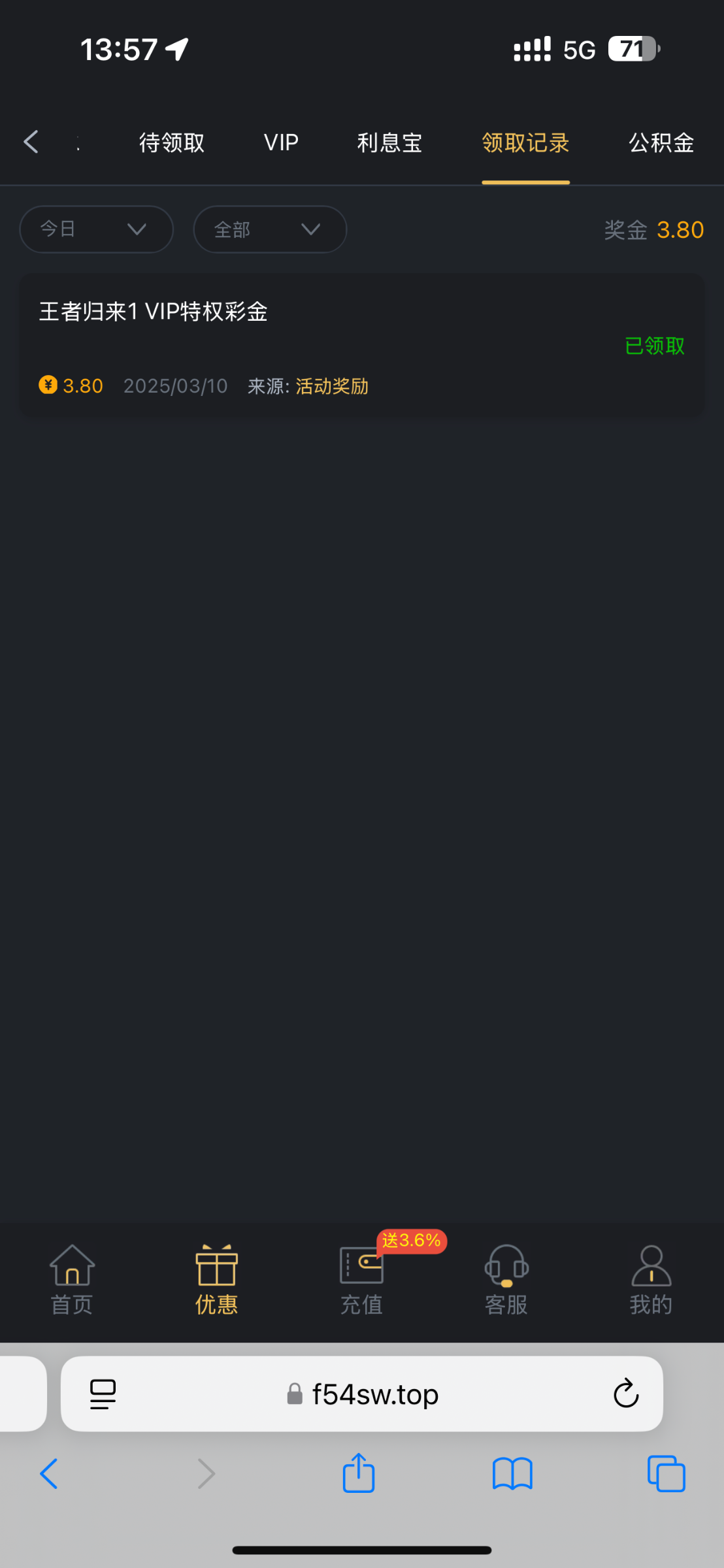The image size is (724, 1568).
Task: Select the 领取记录 tab
Action: tap(525, 142)
